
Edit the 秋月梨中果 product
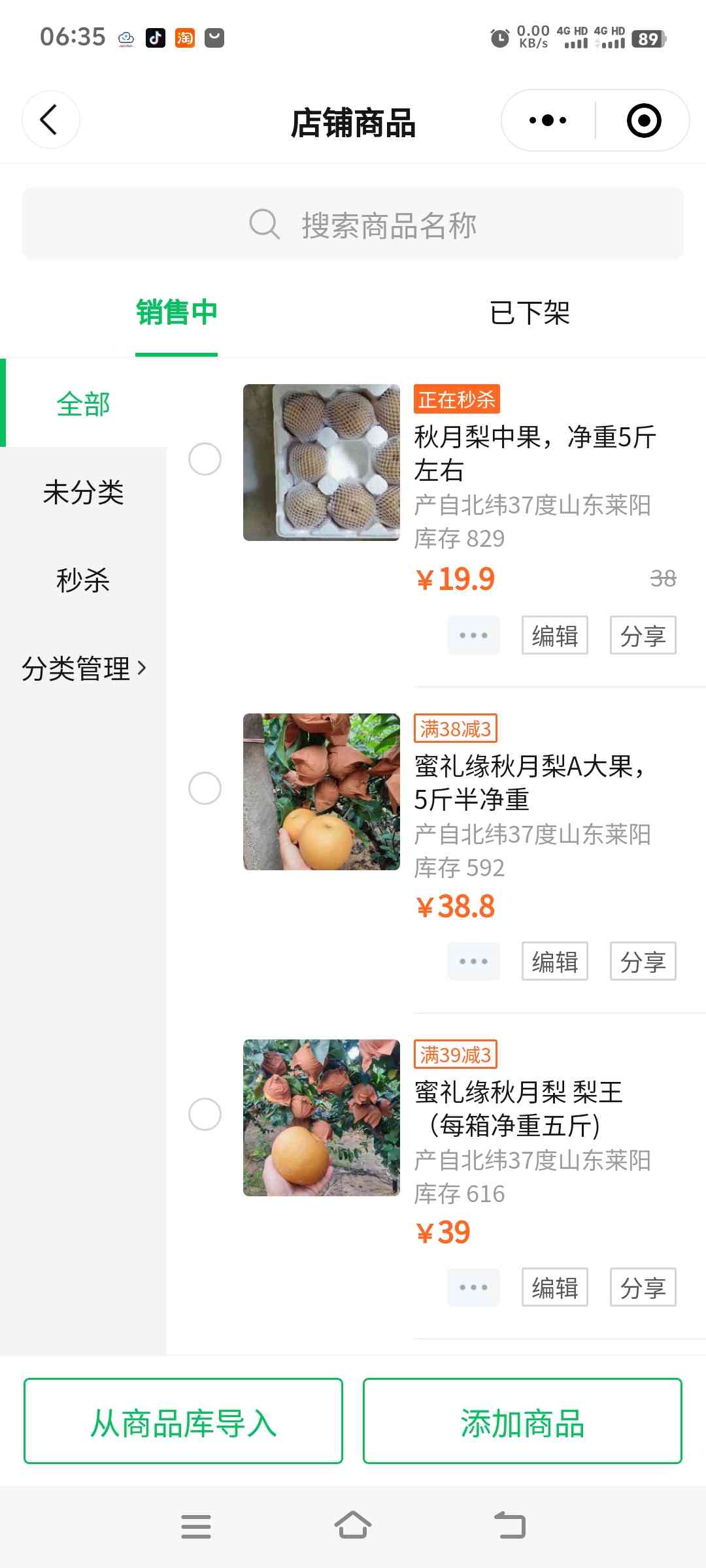(554, 635)
